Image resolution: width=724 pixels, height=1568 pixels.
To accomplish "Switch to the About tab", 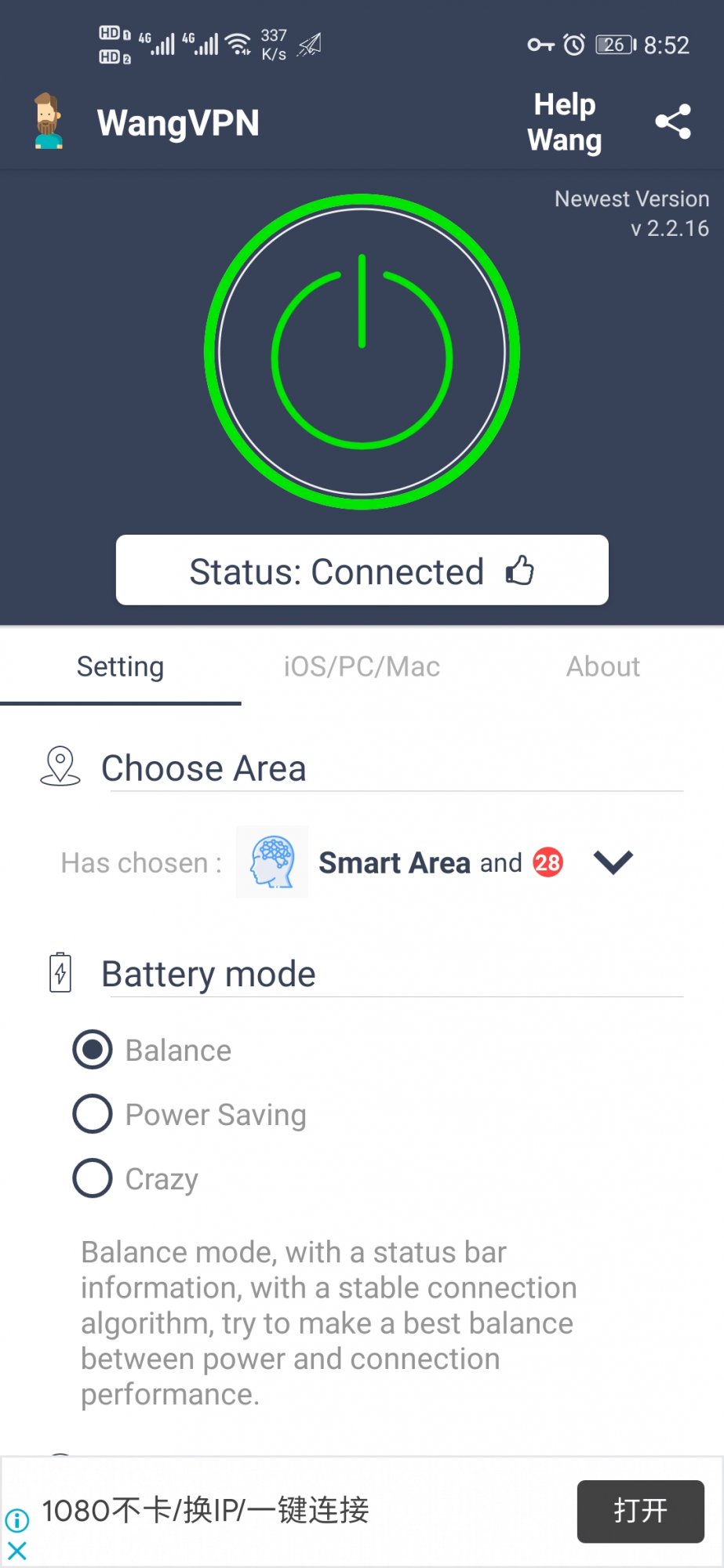I will [603, 666].
